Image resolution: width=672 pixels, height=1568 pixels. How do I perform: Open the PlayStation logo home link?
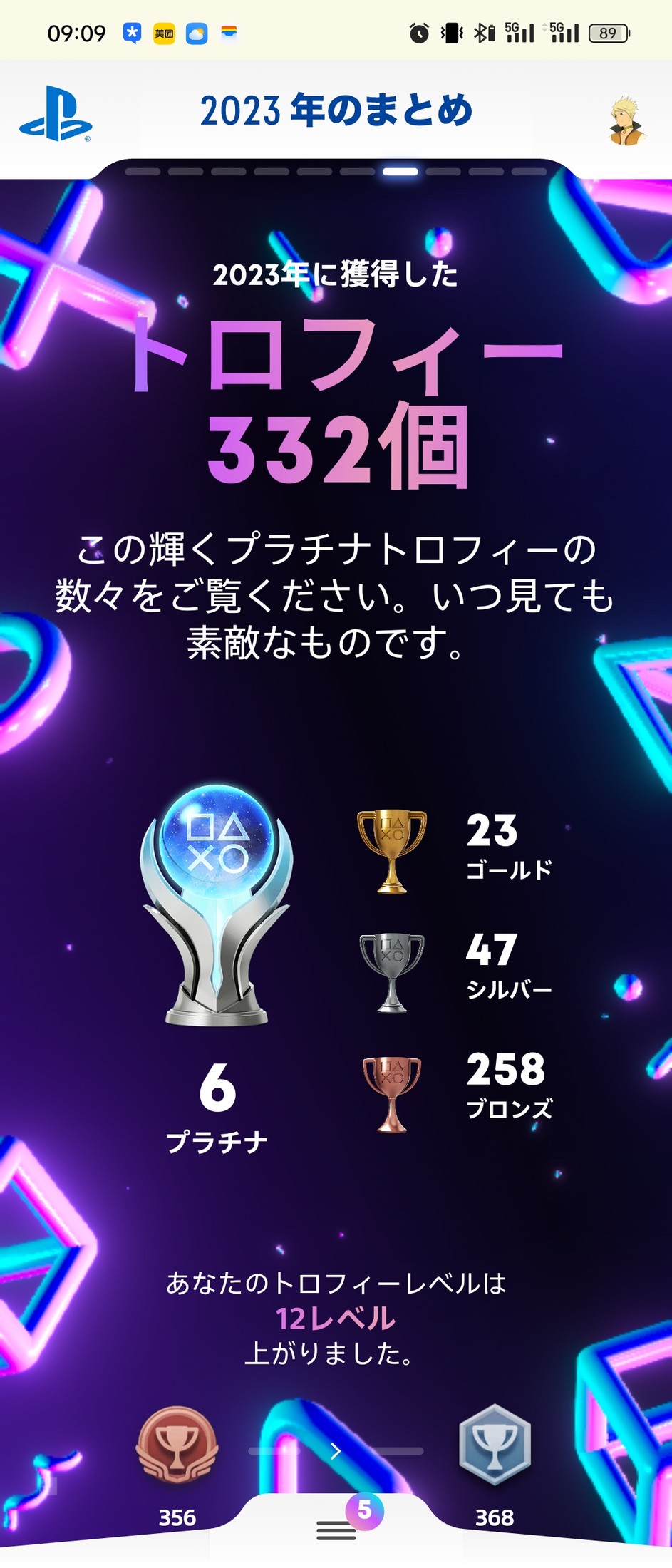[x=56, y=114]
